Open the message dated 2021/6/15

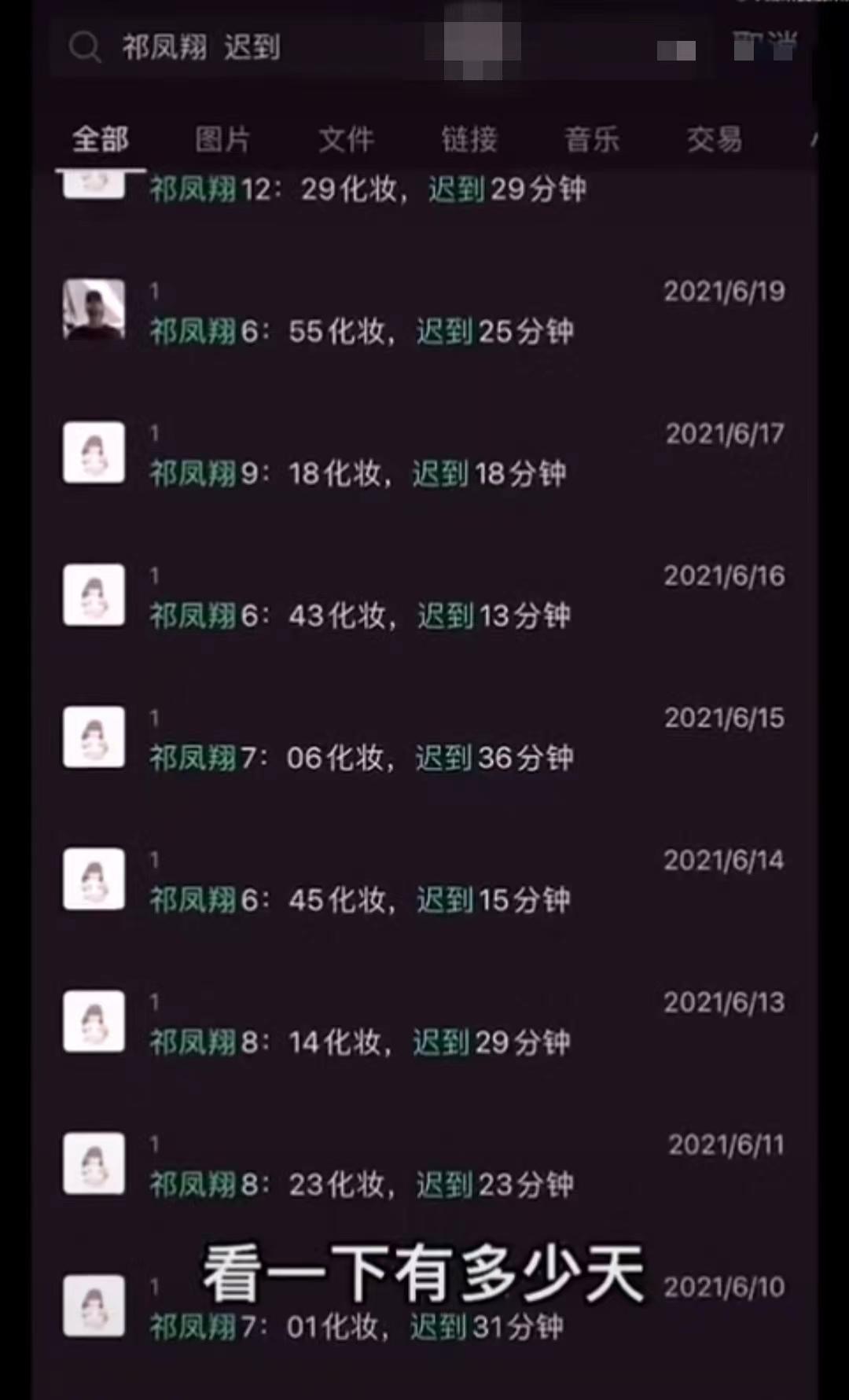tap(424, 739)
